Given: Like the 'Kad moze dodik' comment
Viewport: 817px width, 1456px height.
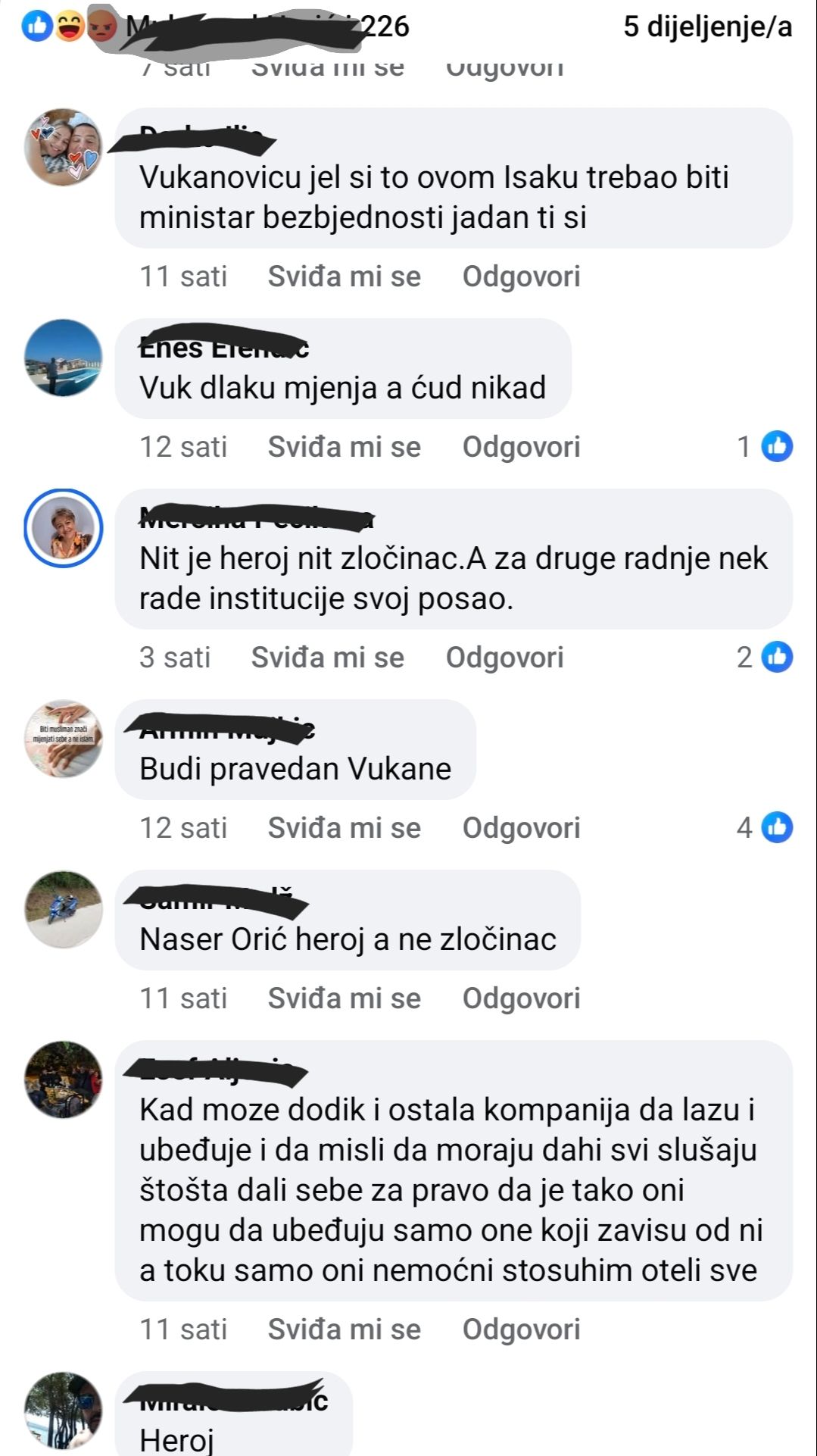Looking at the screenshot, I should tap(344, 1329).
